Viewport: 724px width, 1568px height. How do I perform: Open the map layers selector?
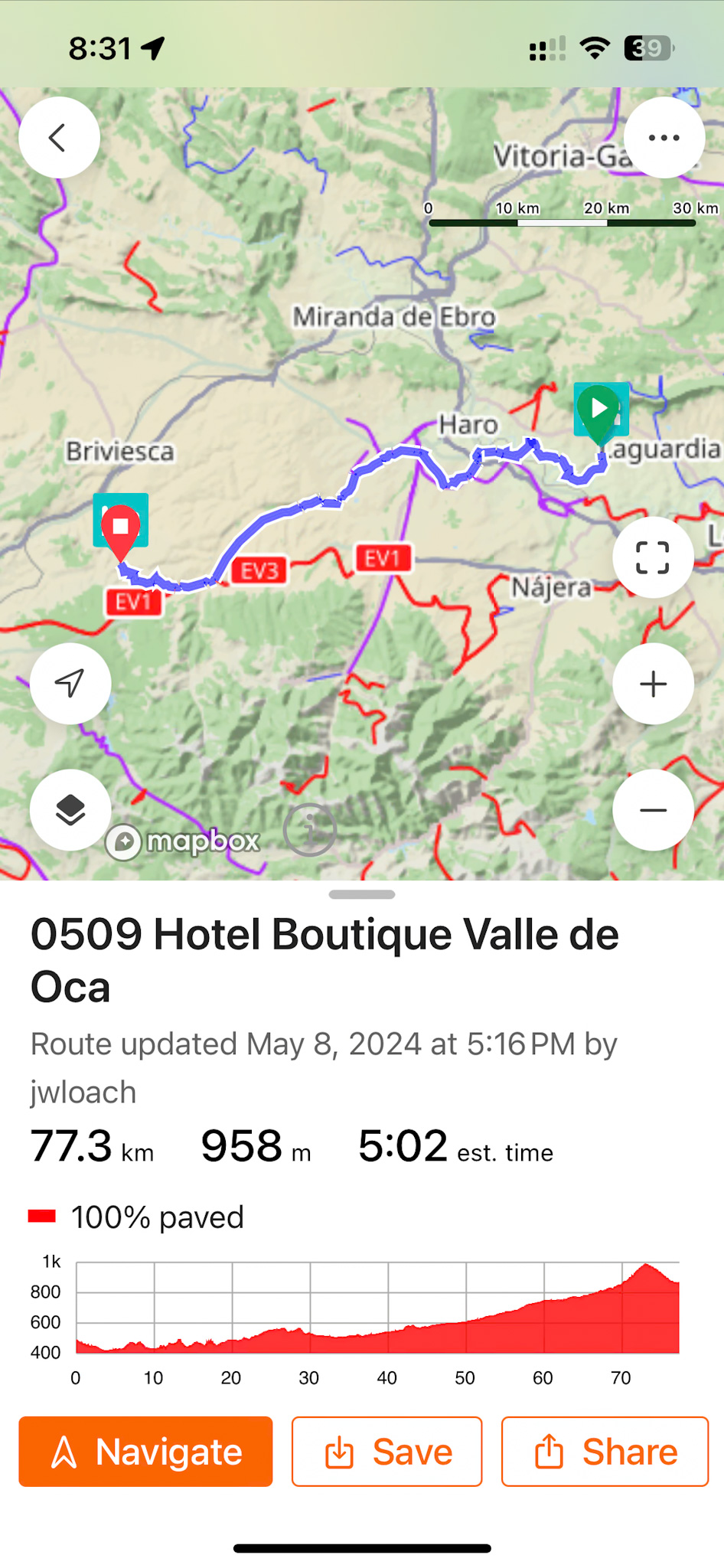click(70, 810)
